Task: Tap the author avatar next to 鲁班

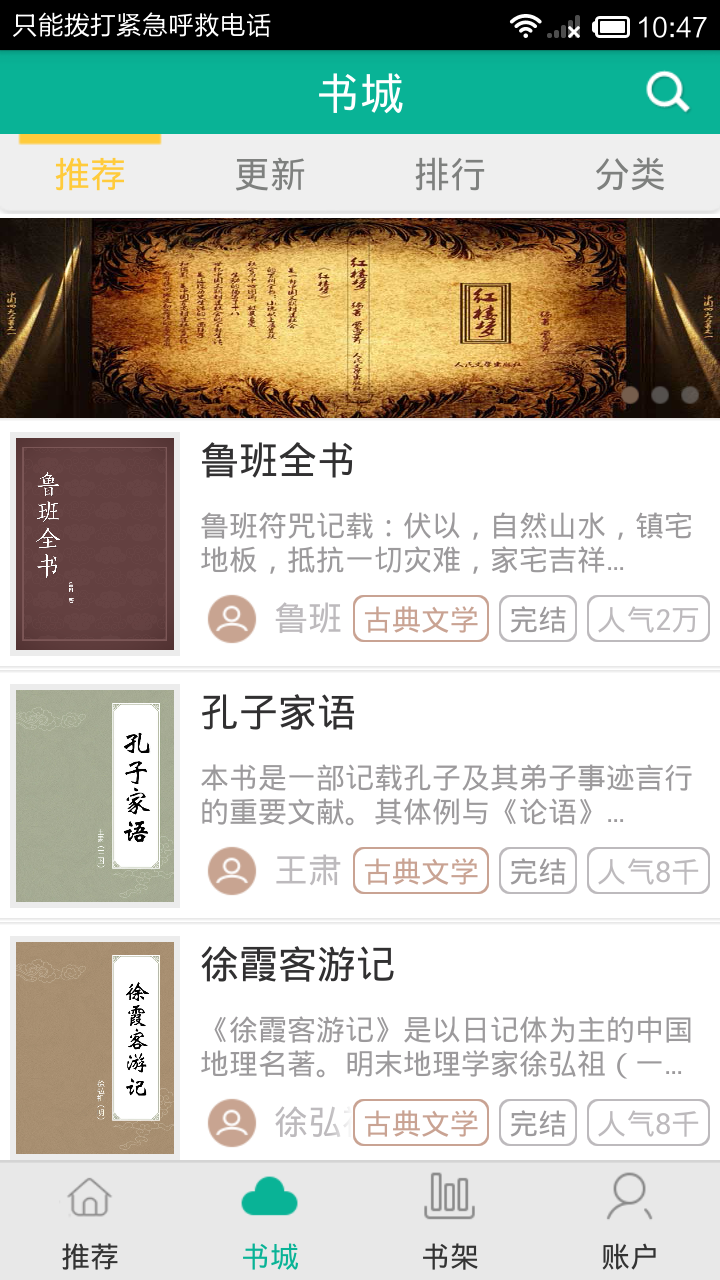Action: [x=231, y=619]
